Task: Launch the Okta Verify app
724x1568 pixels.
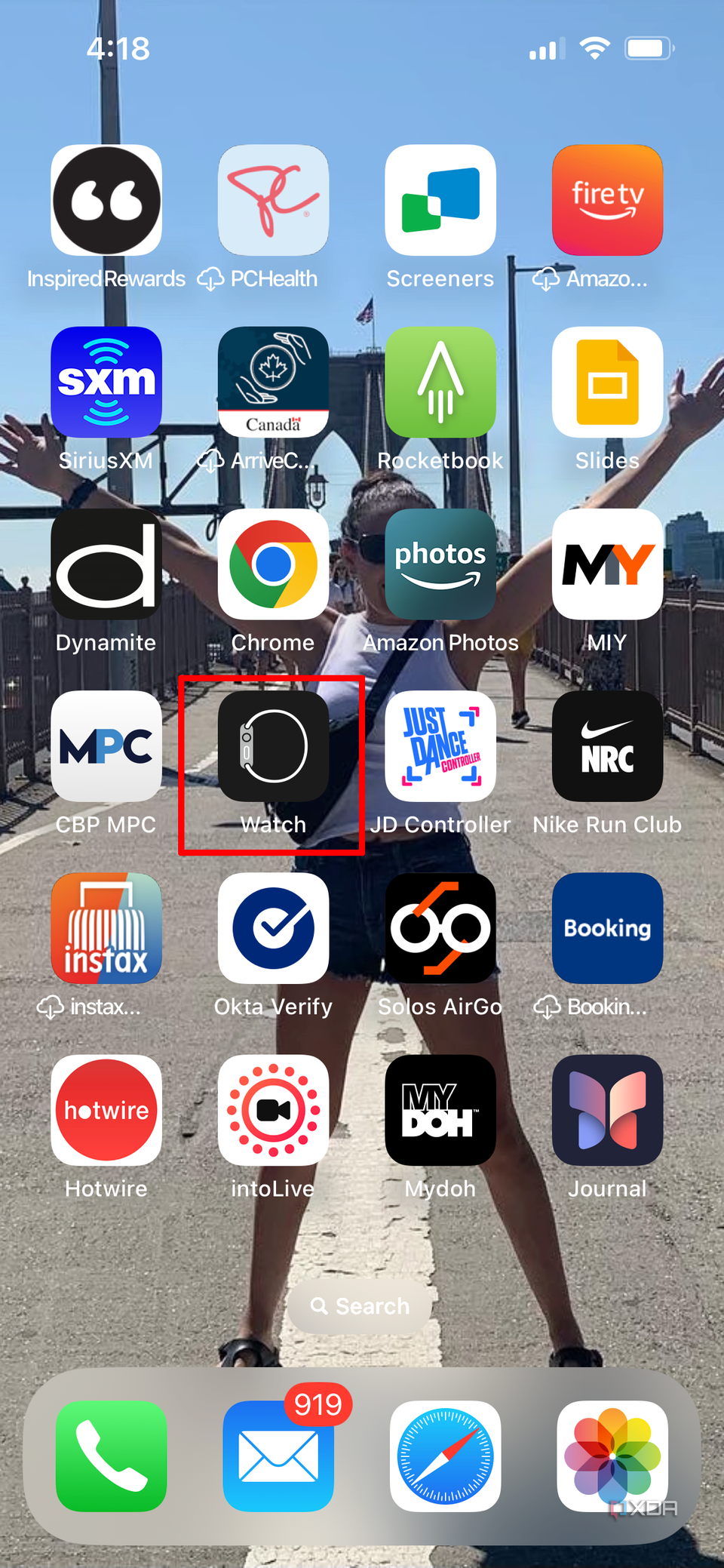Action: [x=273, y=928]
